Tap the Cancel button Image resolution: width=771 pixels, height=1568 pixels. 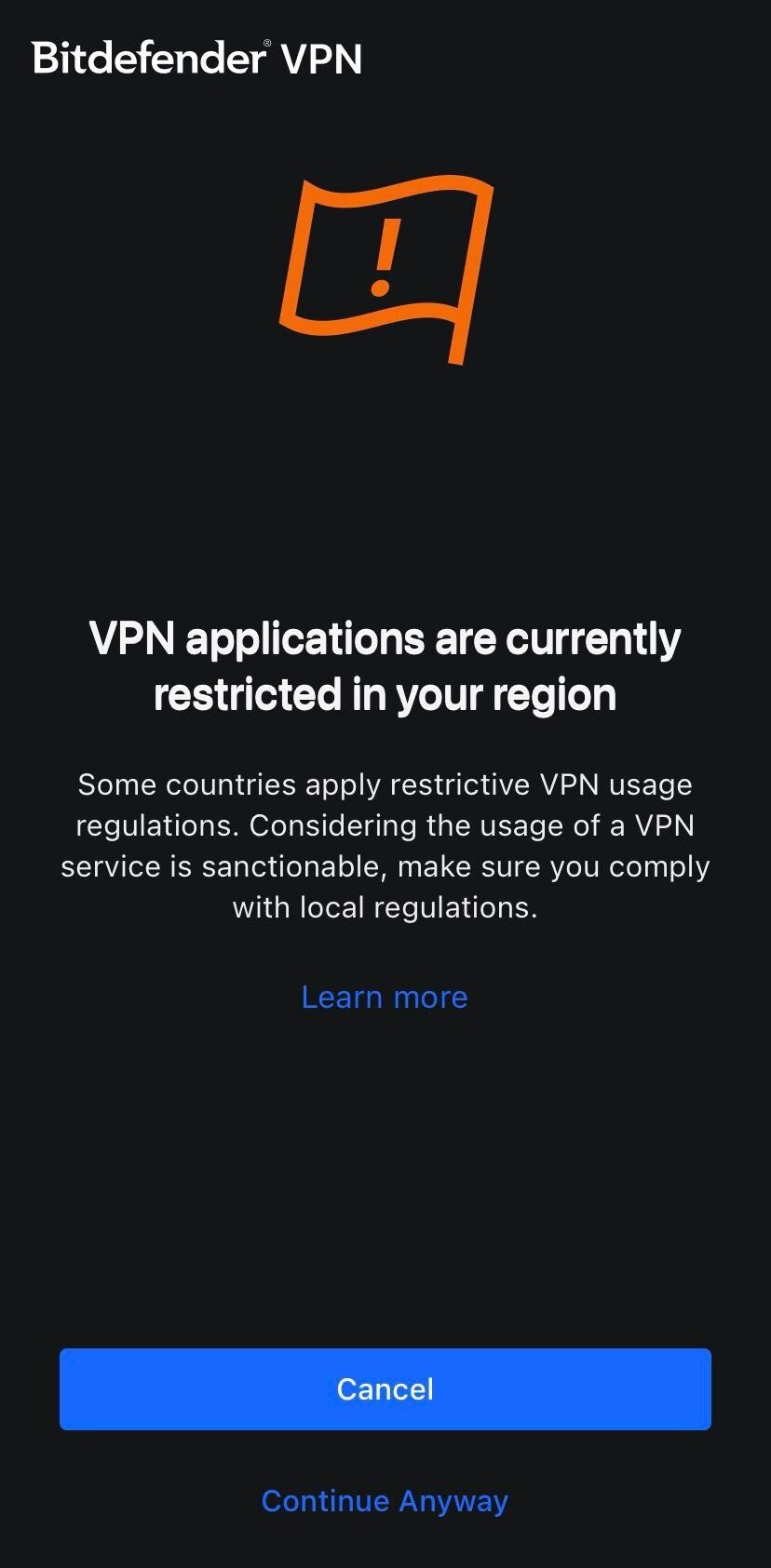385,1388
